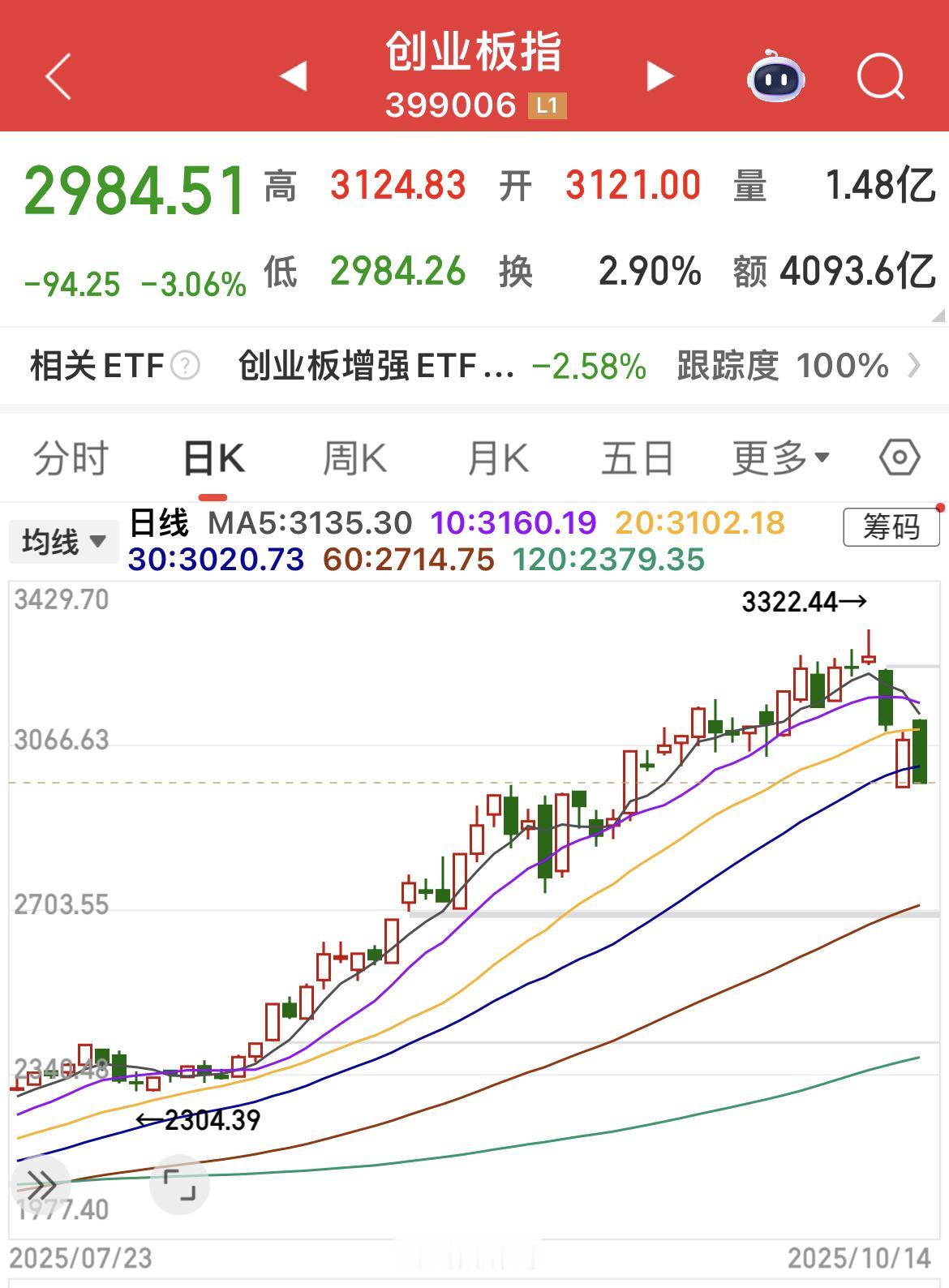
Task: Select the 五日 five-day view
Action: 640,457
